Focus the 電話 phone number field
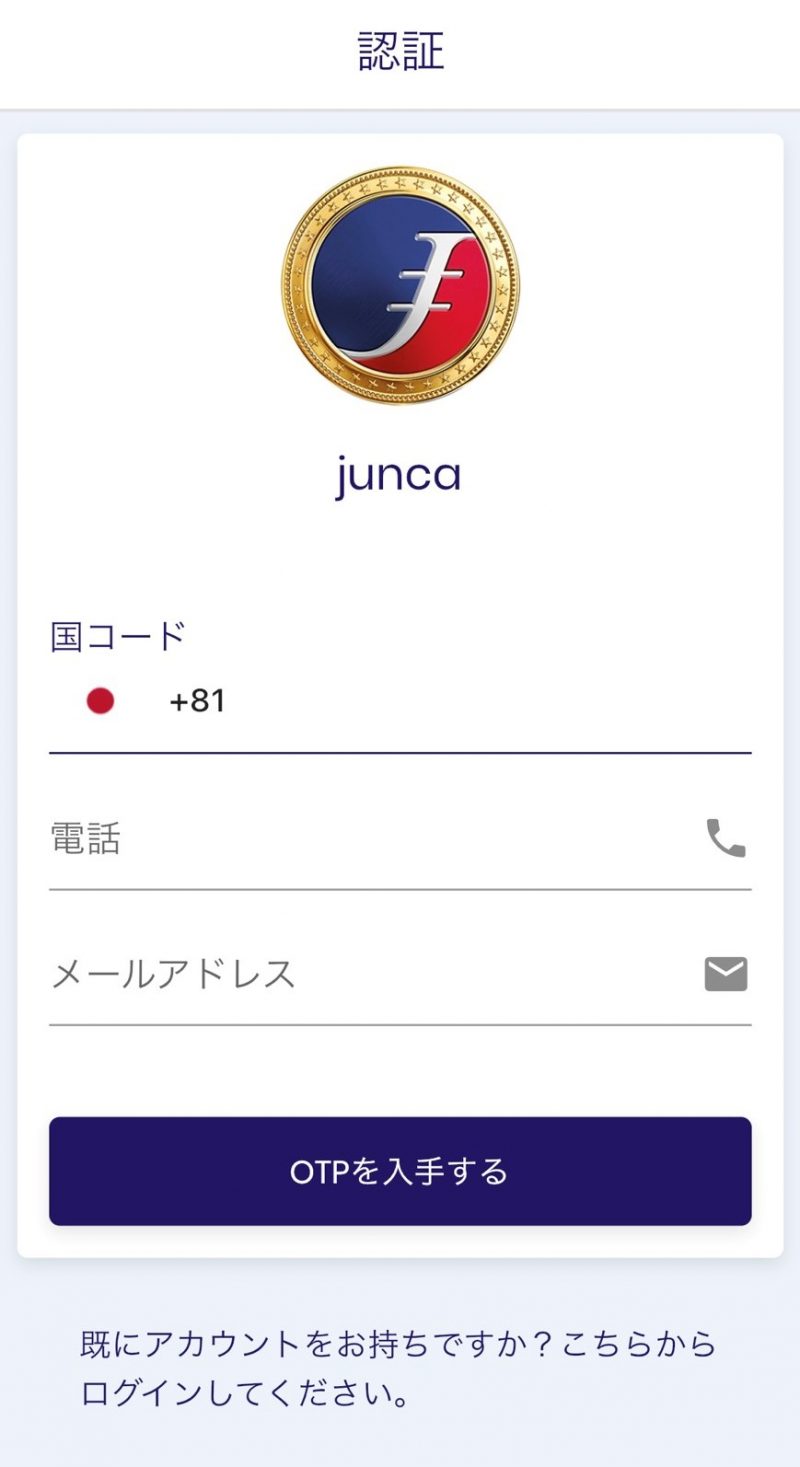This screenshot has width=800, height=1467. (x=400, y=838)
